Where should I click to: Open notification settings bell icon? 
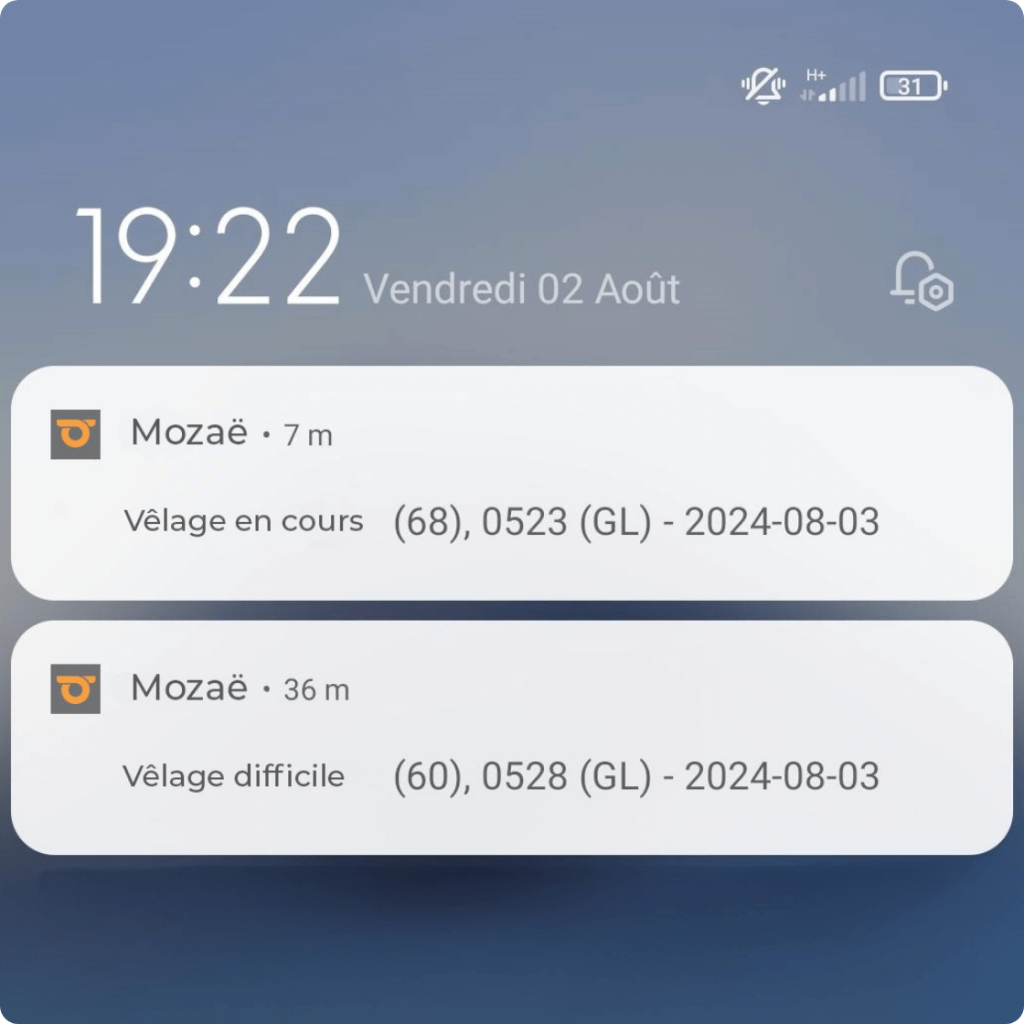921,280
